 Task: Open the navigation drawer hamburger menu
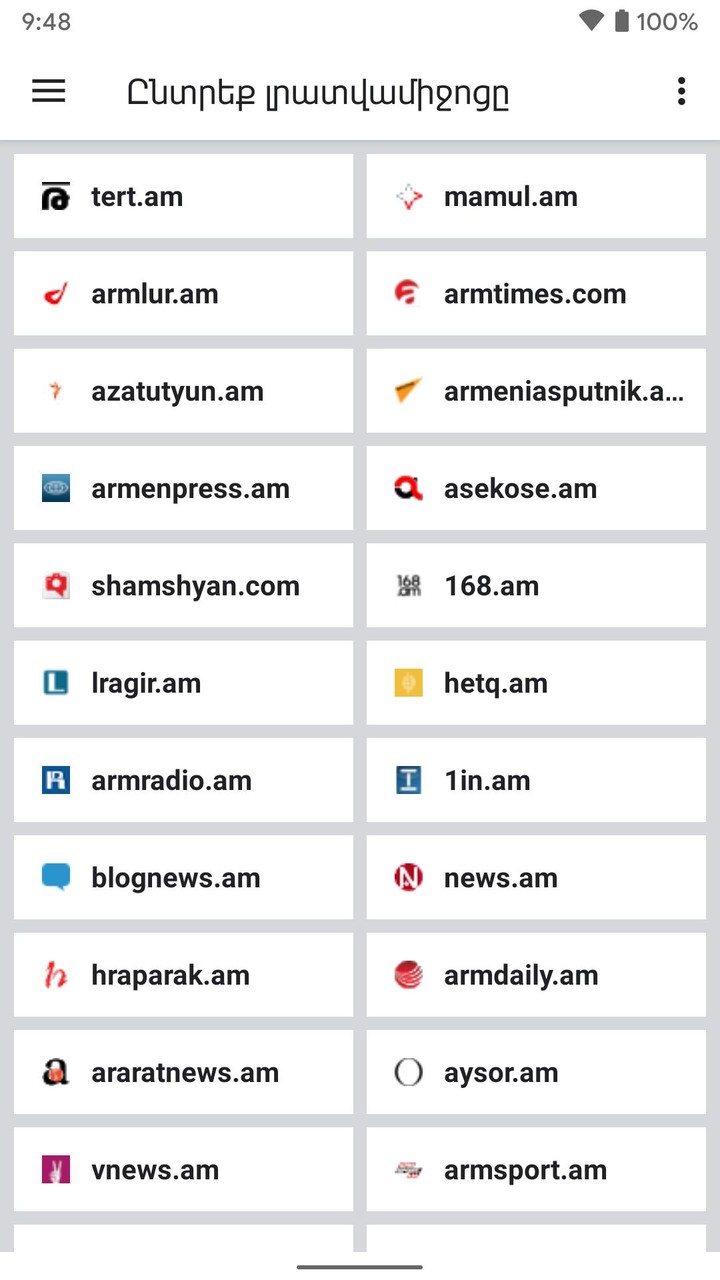pyautogui.click(x=47, y=91)
